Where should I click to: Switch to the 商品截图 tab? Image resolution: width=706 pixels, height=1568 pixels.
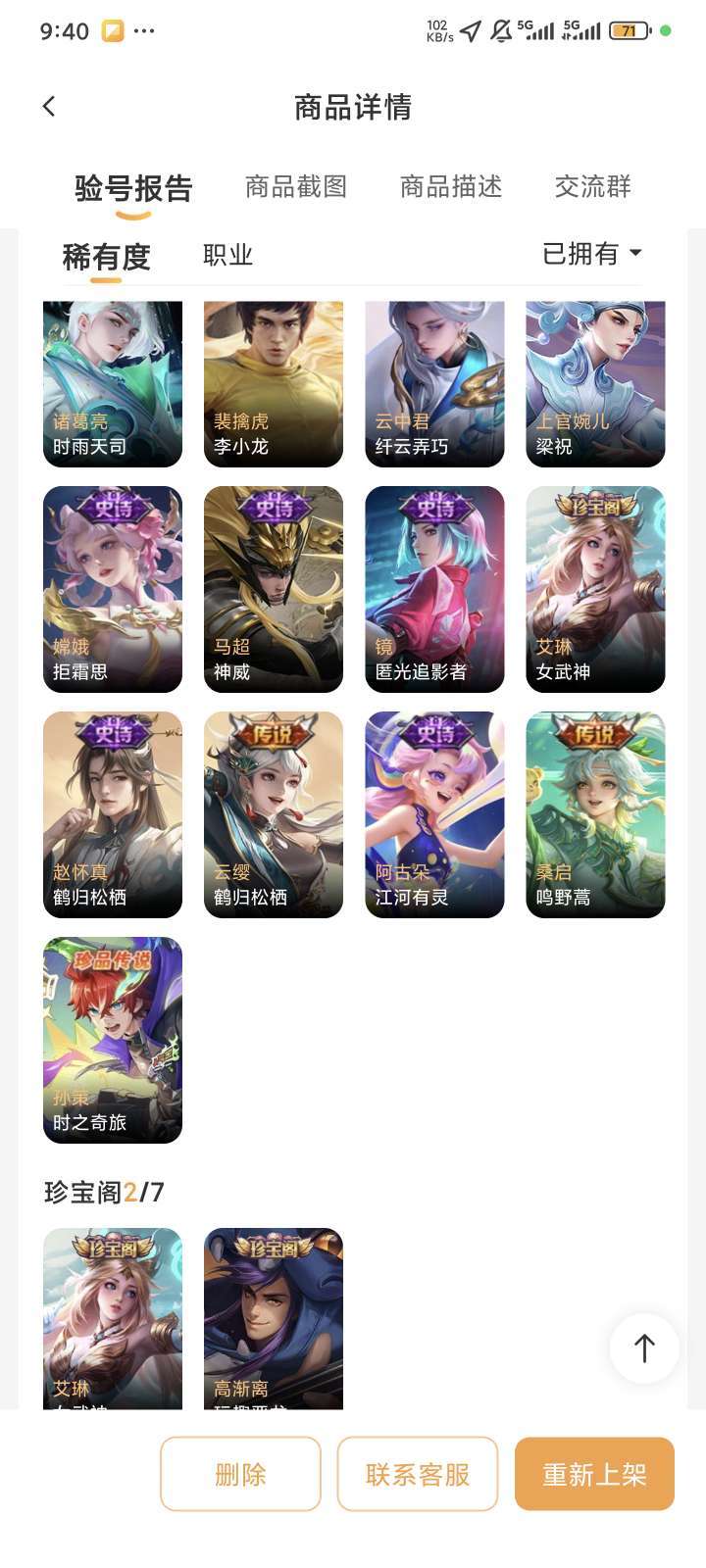[296, 186]
